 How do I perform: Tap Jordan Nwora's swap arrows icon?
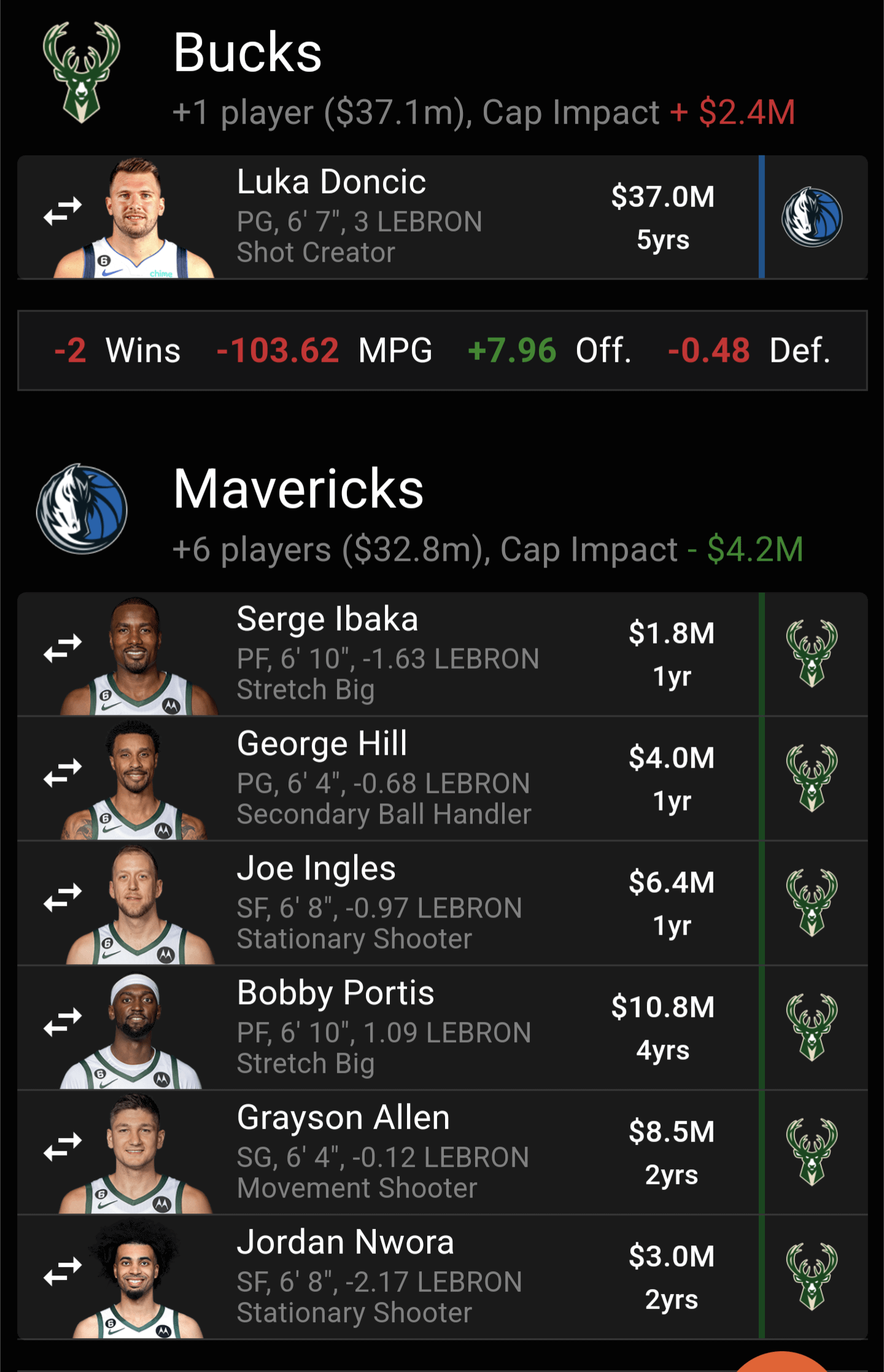[63, 1271]
